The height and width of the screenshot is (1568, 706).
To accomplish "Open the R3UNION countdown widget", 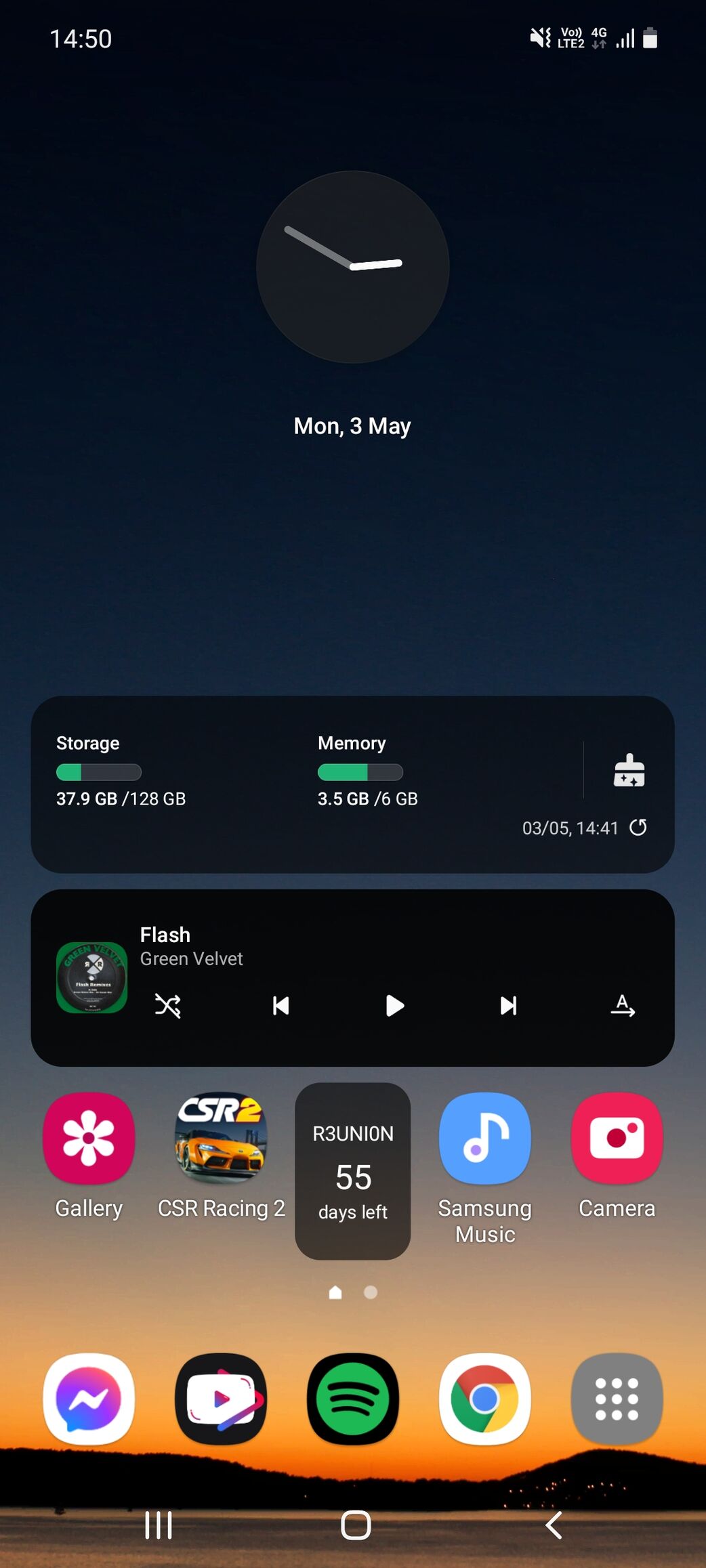I will click(353, 1171).
